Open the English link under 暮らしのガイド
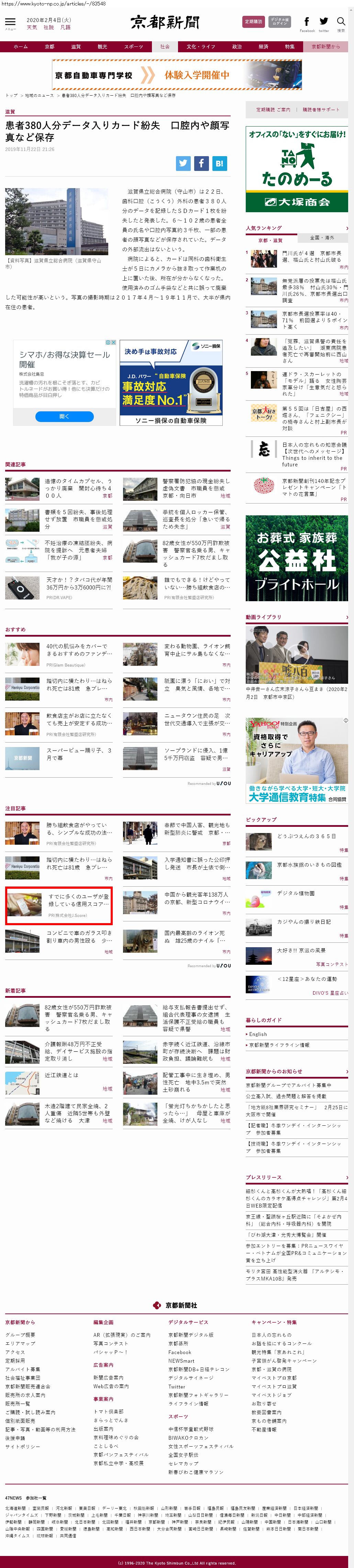Screen dimensions: 354x1568 (258, 1034)
